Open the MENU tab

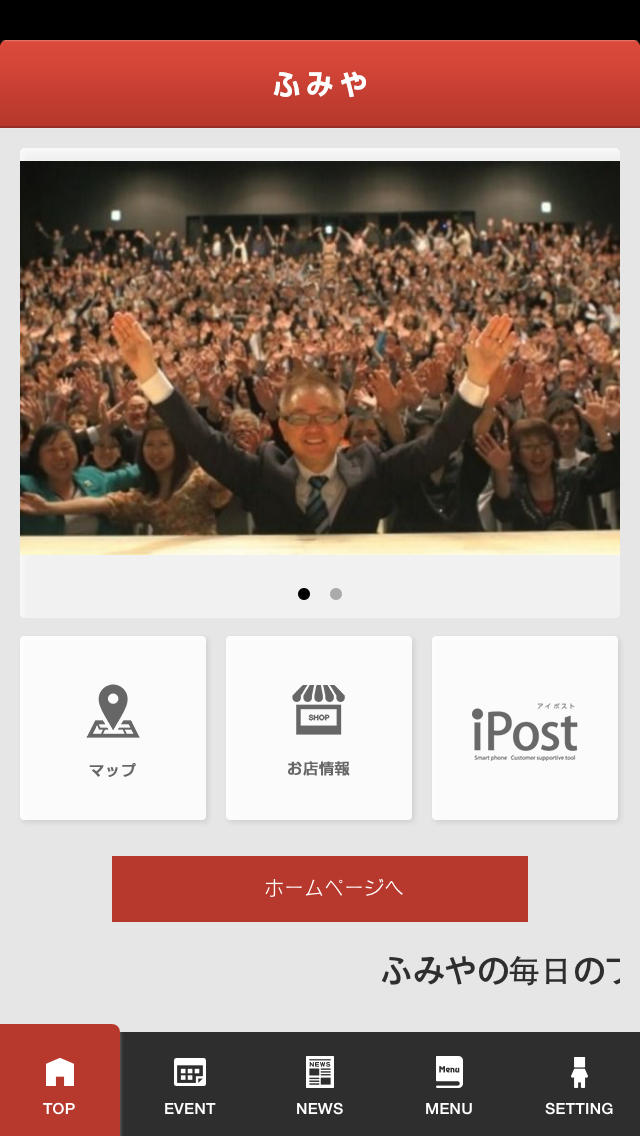(x=449, y=1085)
